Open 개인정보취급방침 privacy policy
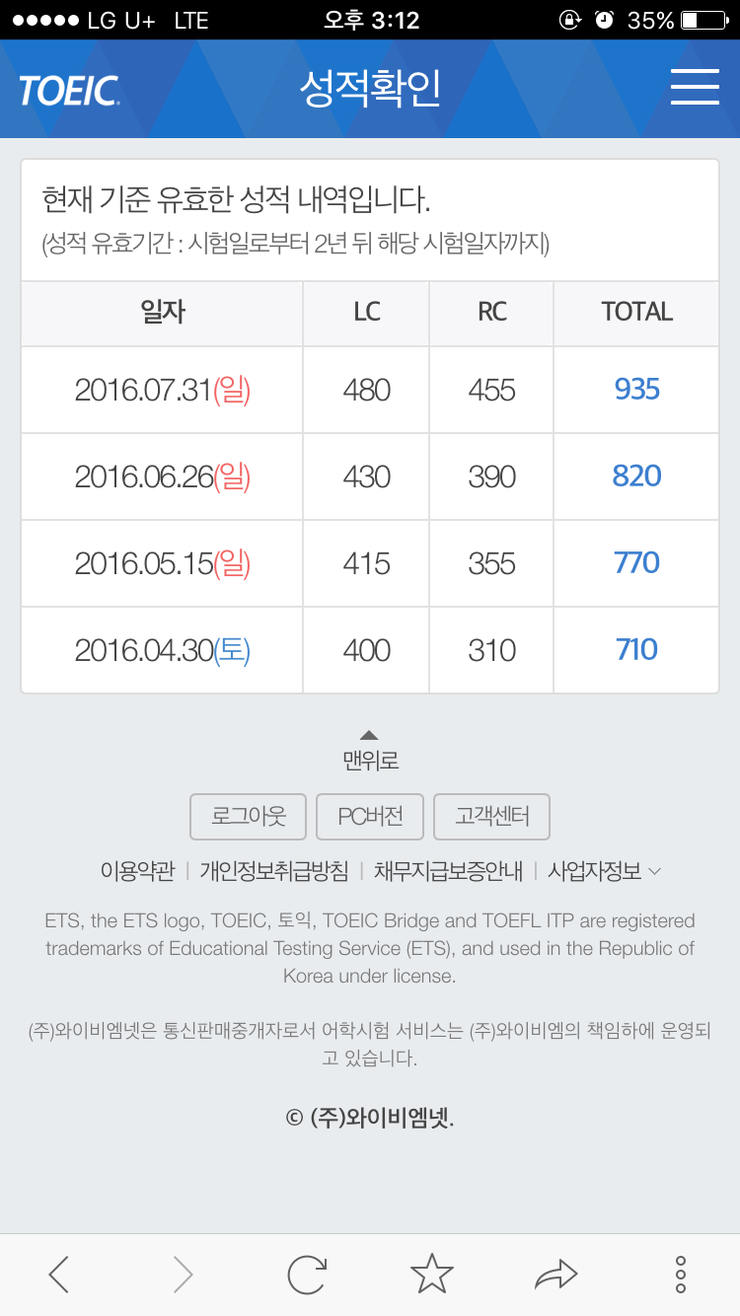The height and width of the screenshot is (1316, 740). [274, 871]
